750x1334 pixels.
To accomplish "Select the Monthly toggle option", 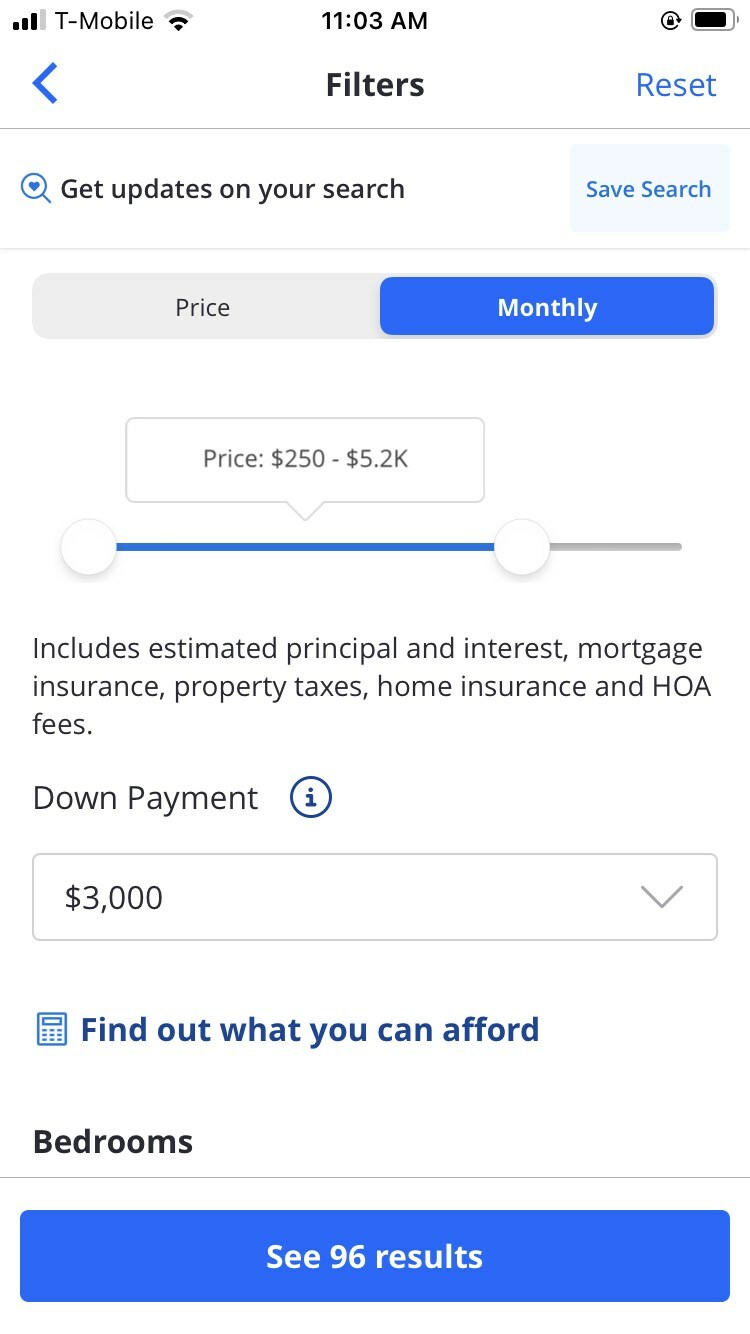I will tap(547, 307).
